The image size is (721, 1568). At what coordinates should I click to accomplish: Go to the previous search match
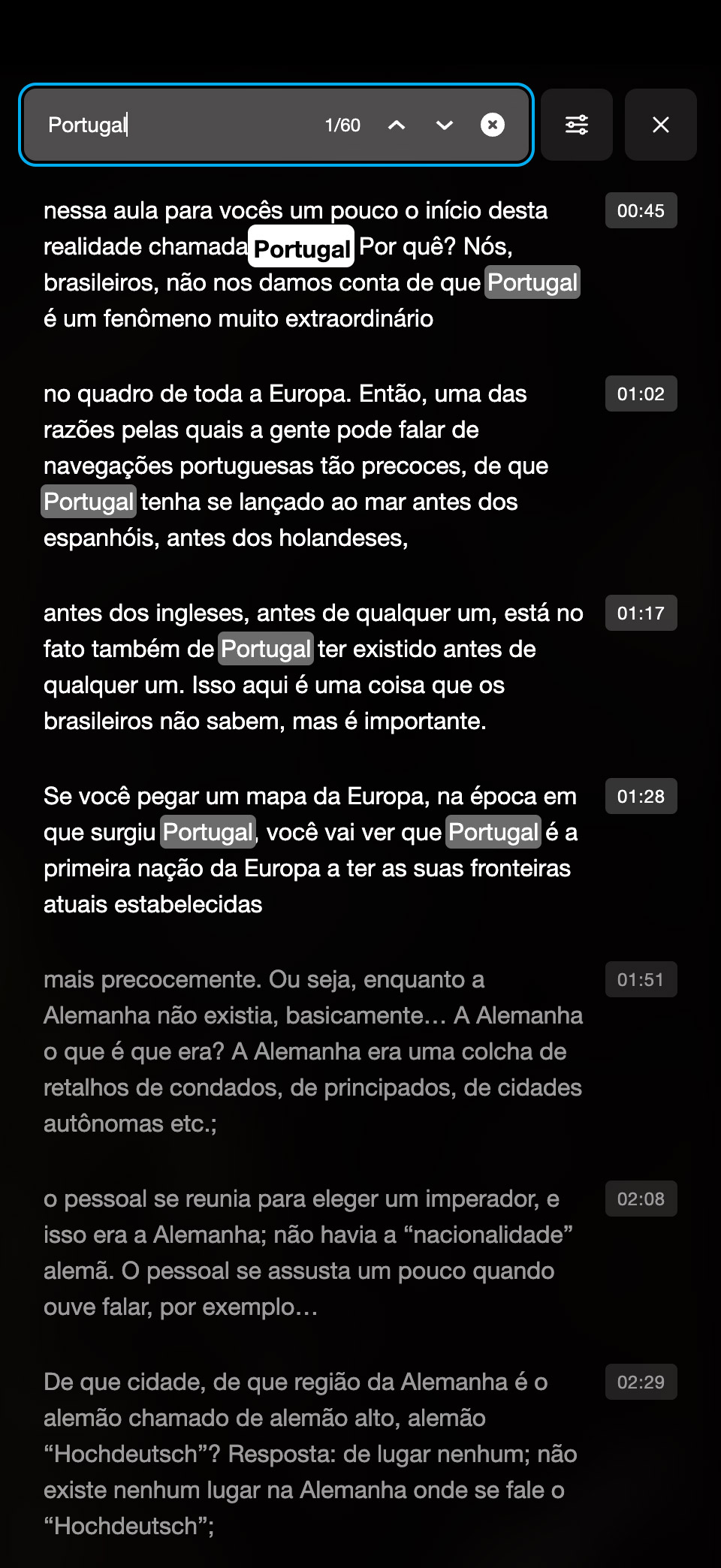pos(397,125)
